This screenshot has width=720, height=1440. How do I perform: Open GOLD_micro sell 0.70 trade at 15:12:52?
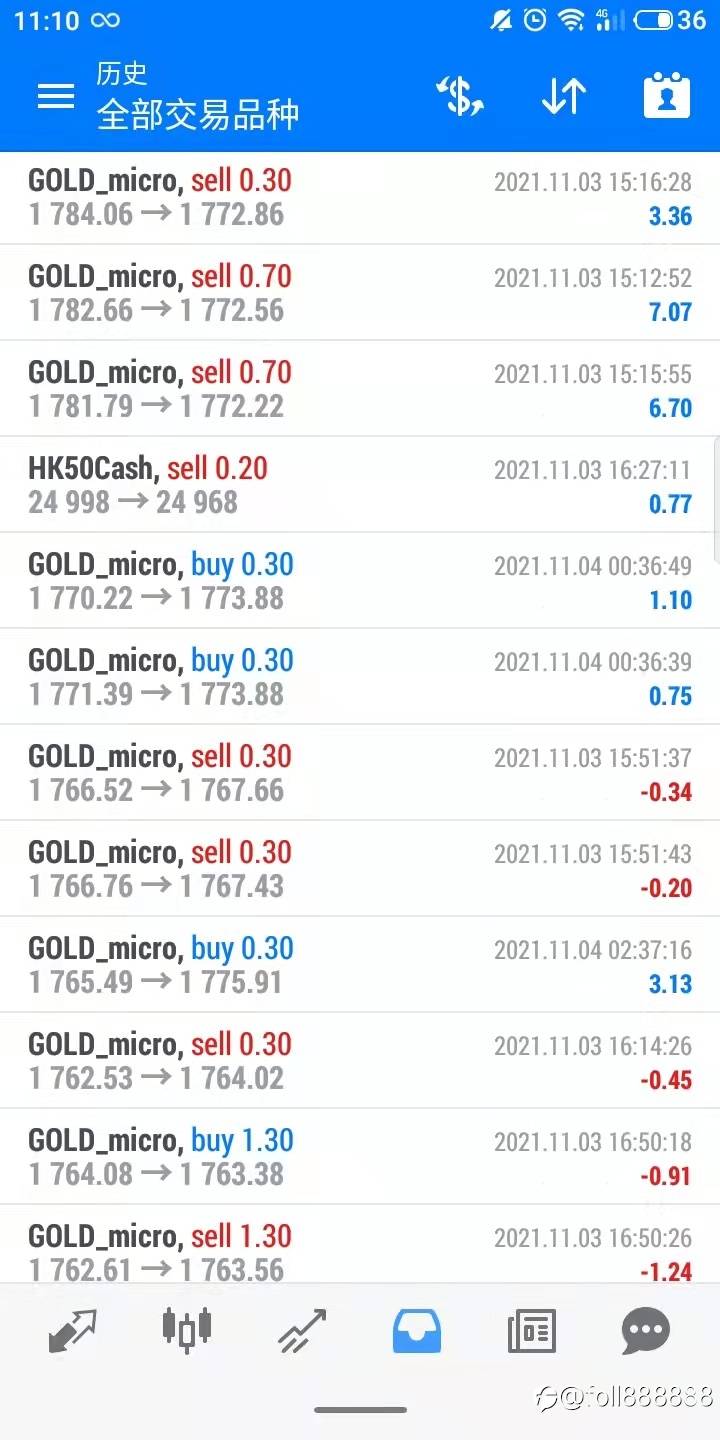coord(360,293)
